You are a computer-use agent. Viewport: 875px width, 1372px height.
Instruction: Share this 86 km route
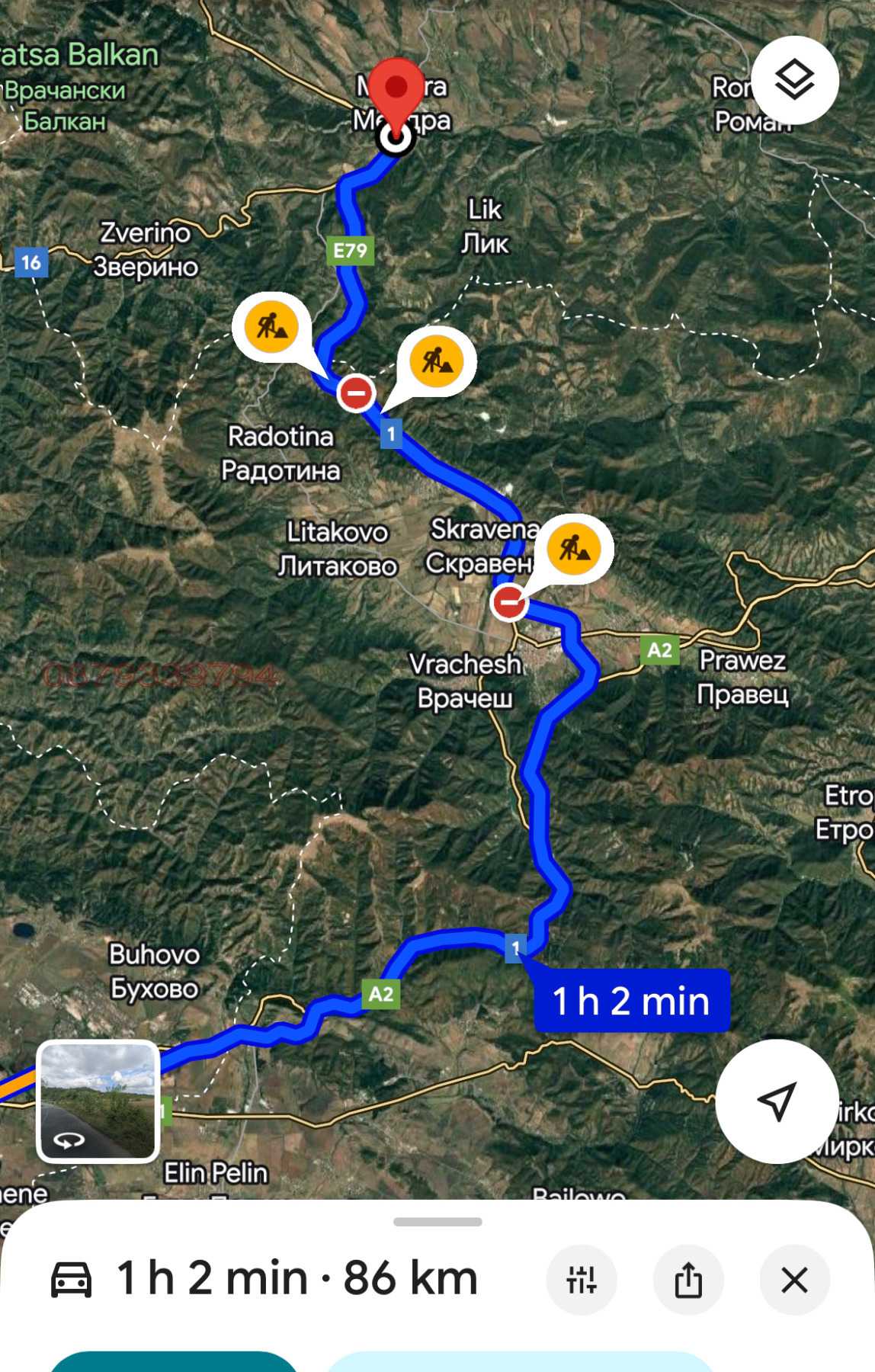(687, 1280)
